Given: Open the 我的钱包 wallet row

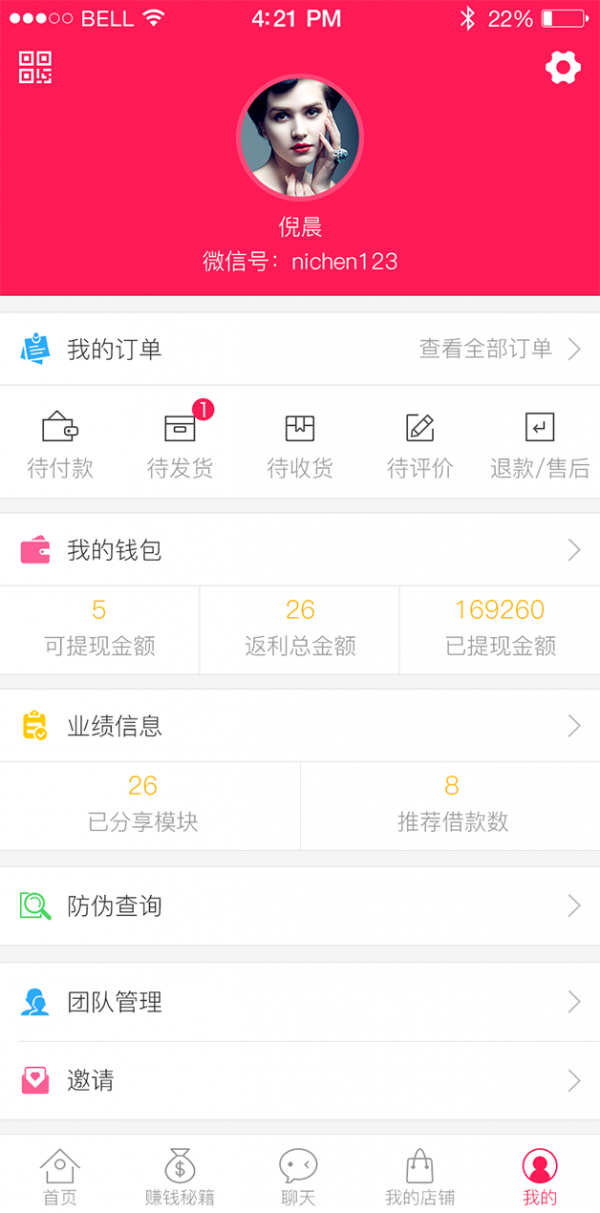Looking at the screenshot, I should (300, 550).
